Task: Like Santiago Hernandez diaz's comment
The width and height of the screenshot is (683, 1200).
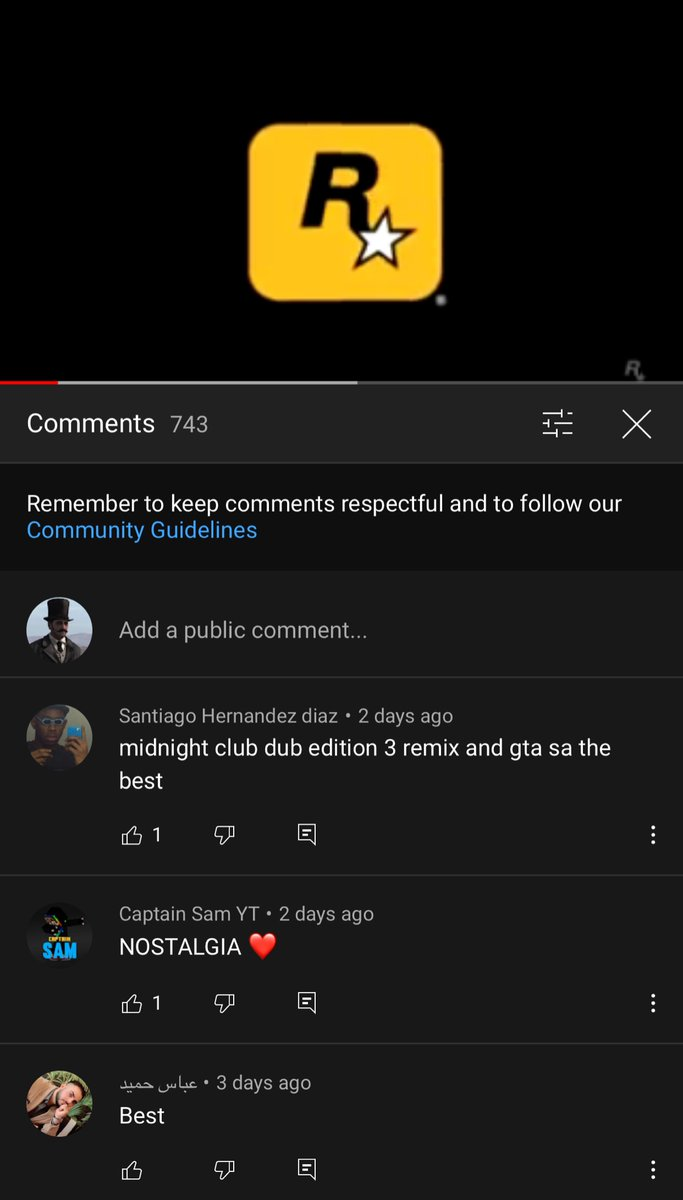Action: 132,835
